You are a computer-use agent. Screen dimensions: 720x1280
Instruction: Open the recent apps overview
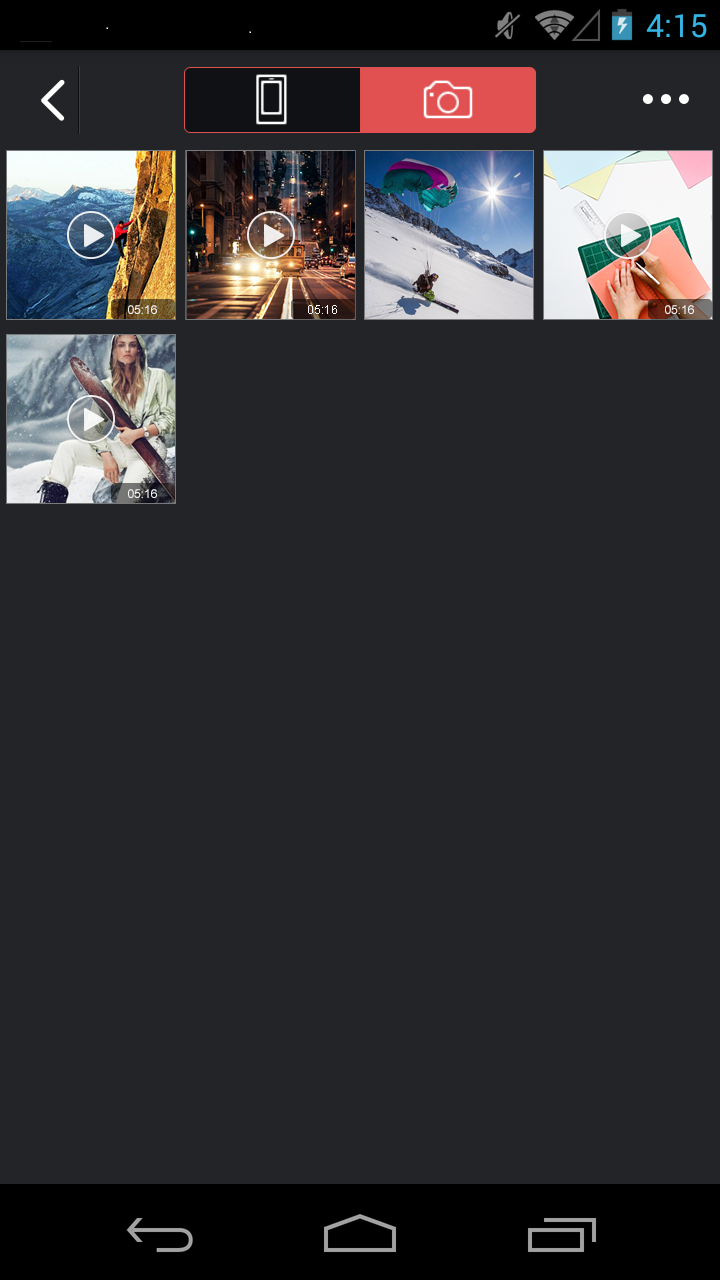561,1234
